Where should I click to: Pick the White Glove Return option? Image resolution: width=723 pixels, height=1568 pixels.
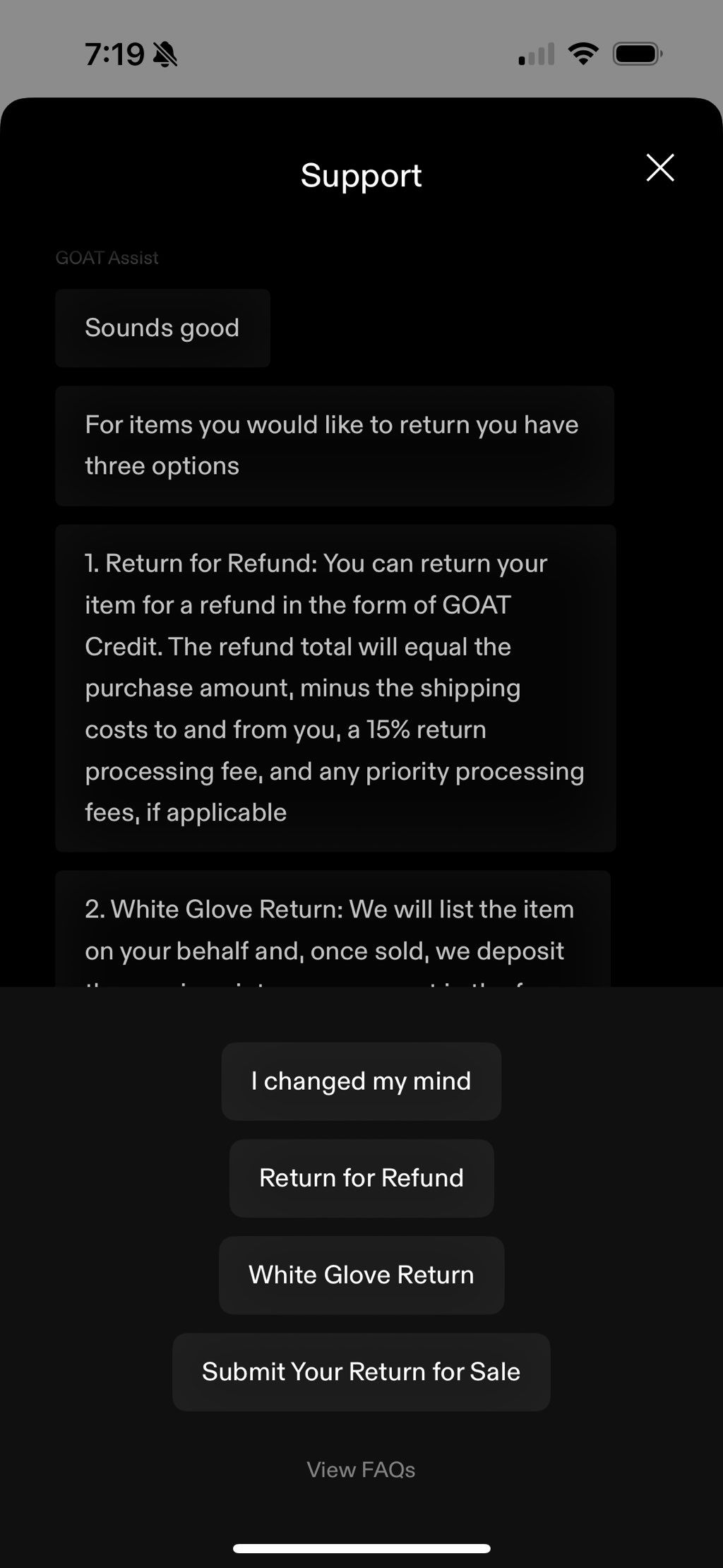point(361,1275)
